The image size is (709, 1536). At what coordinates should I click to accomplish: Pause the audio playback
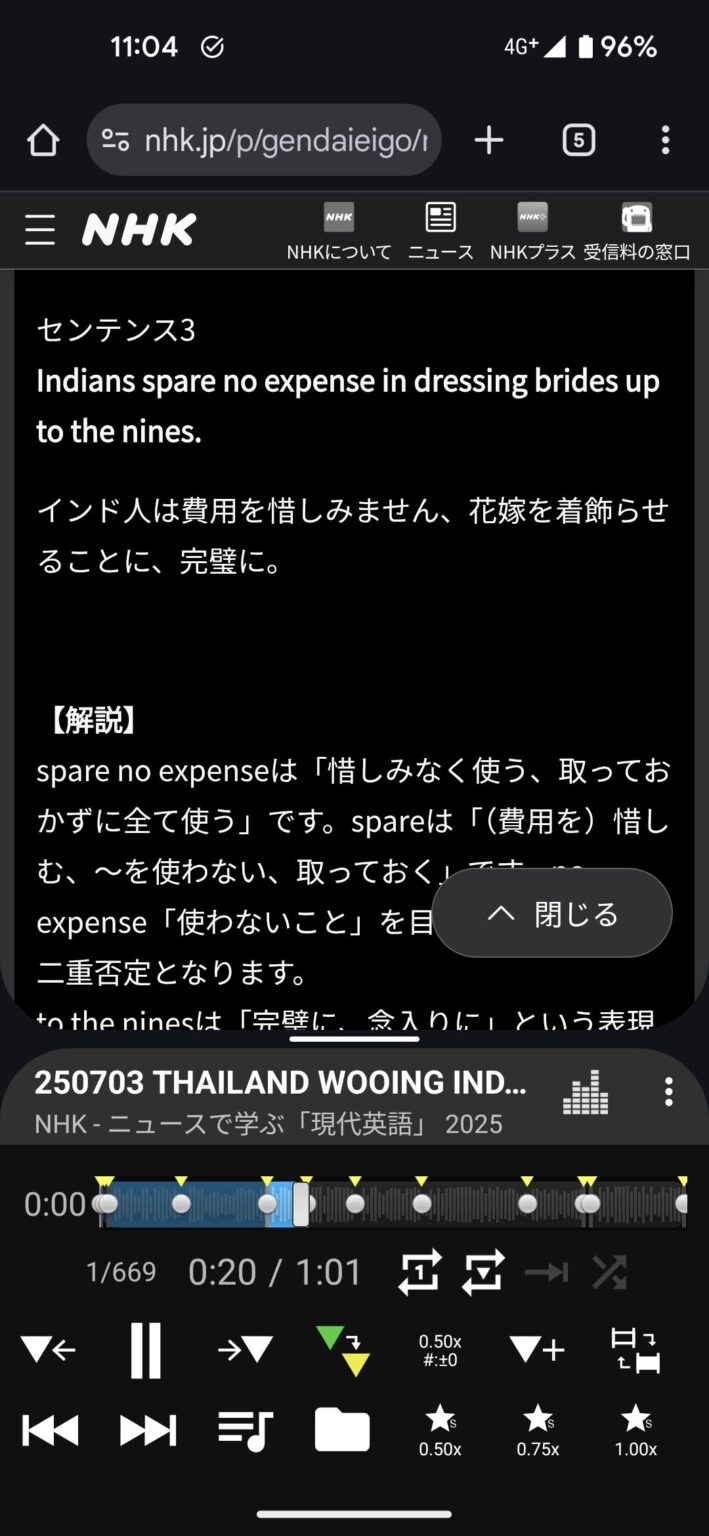(146, 1351)
